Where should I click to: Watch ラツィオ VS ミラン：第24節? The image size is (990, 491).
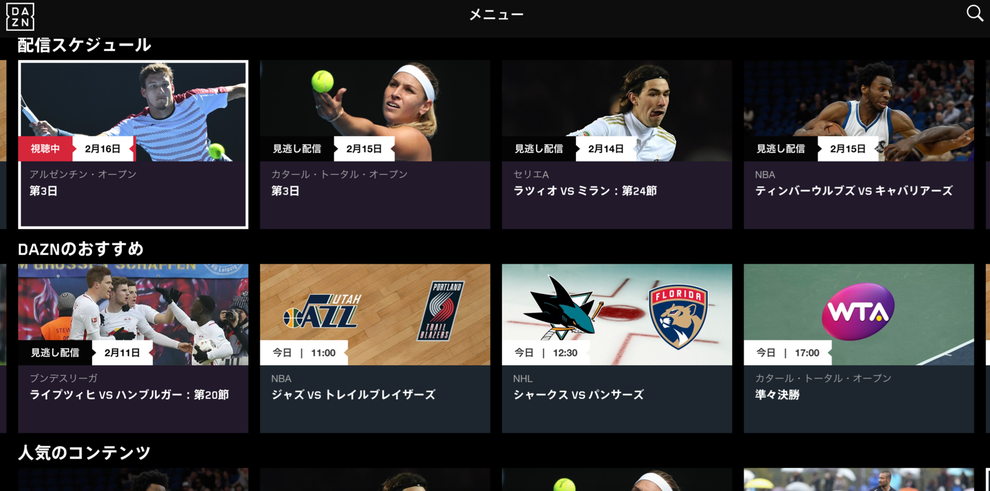click(x=617, y=145)
